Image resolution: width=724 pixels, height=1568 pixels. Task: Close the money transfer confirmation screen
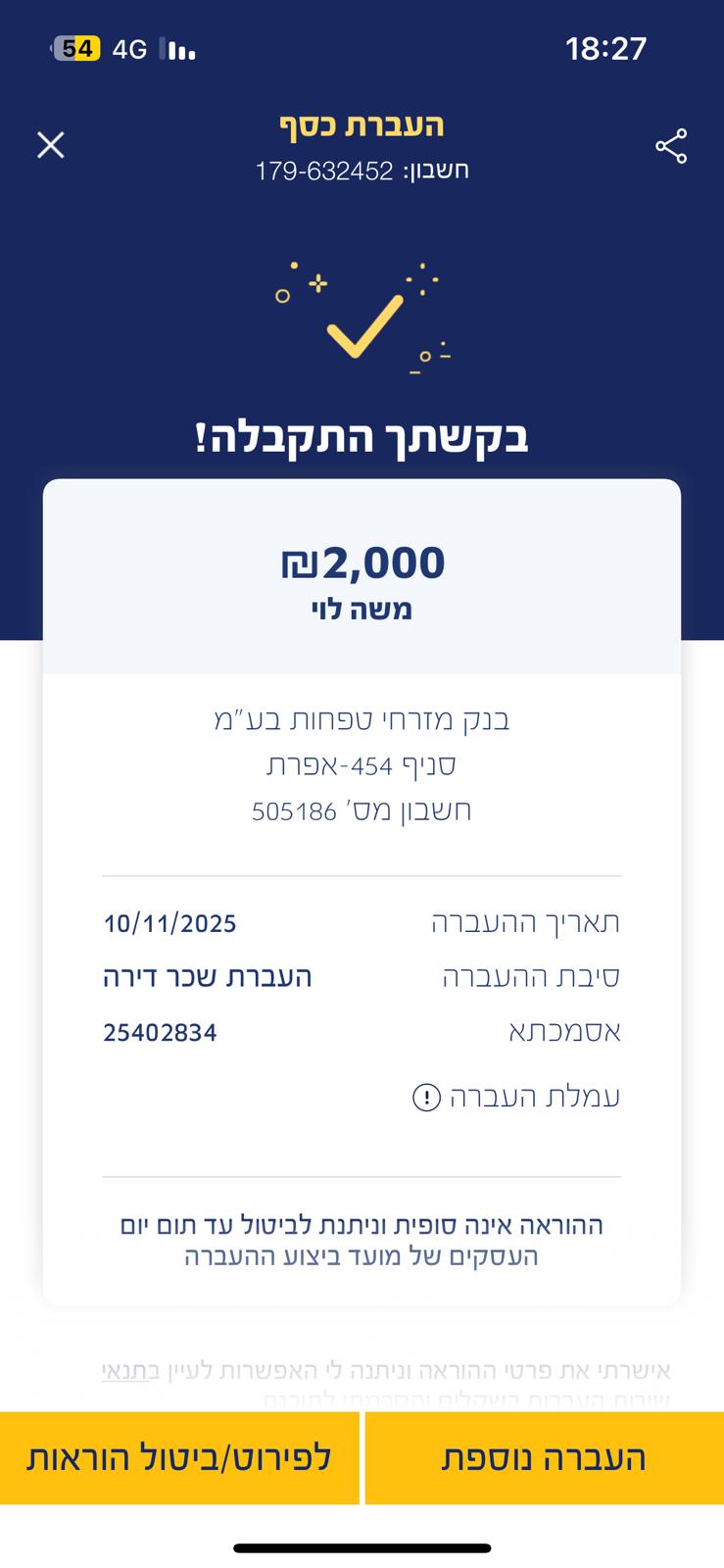(x=51, y=145)
